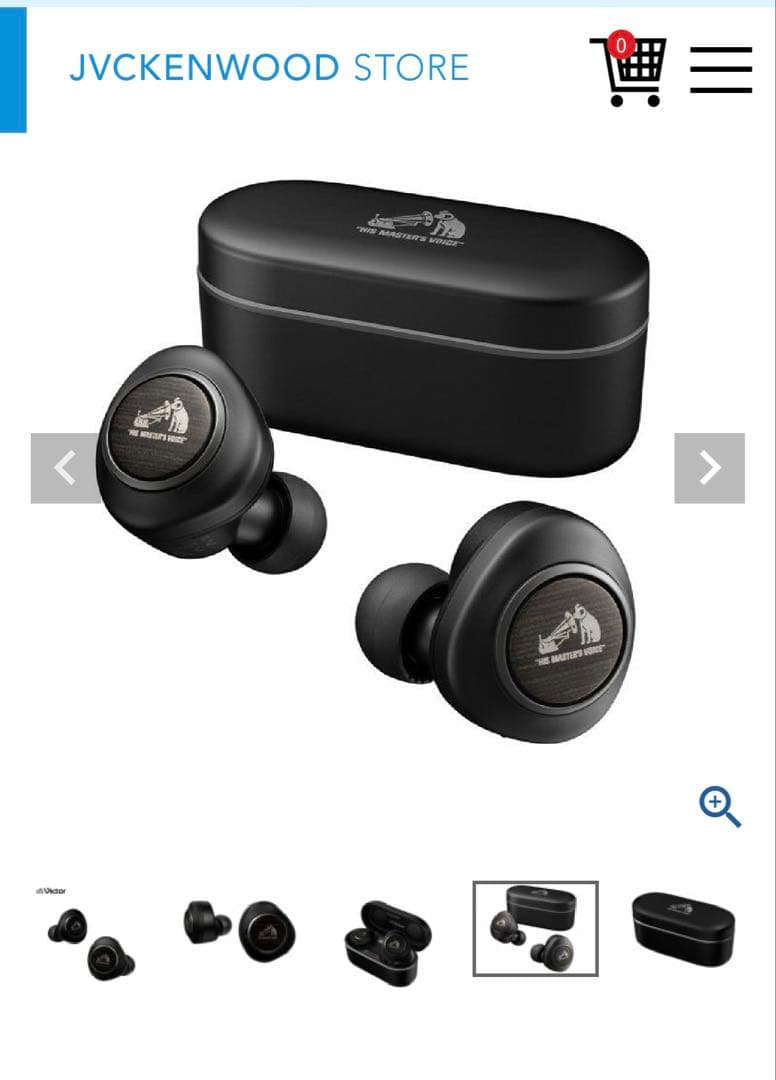Show the next product image
The width and height of the screenshot is (776, 1080).
click(x=709, y=468)
